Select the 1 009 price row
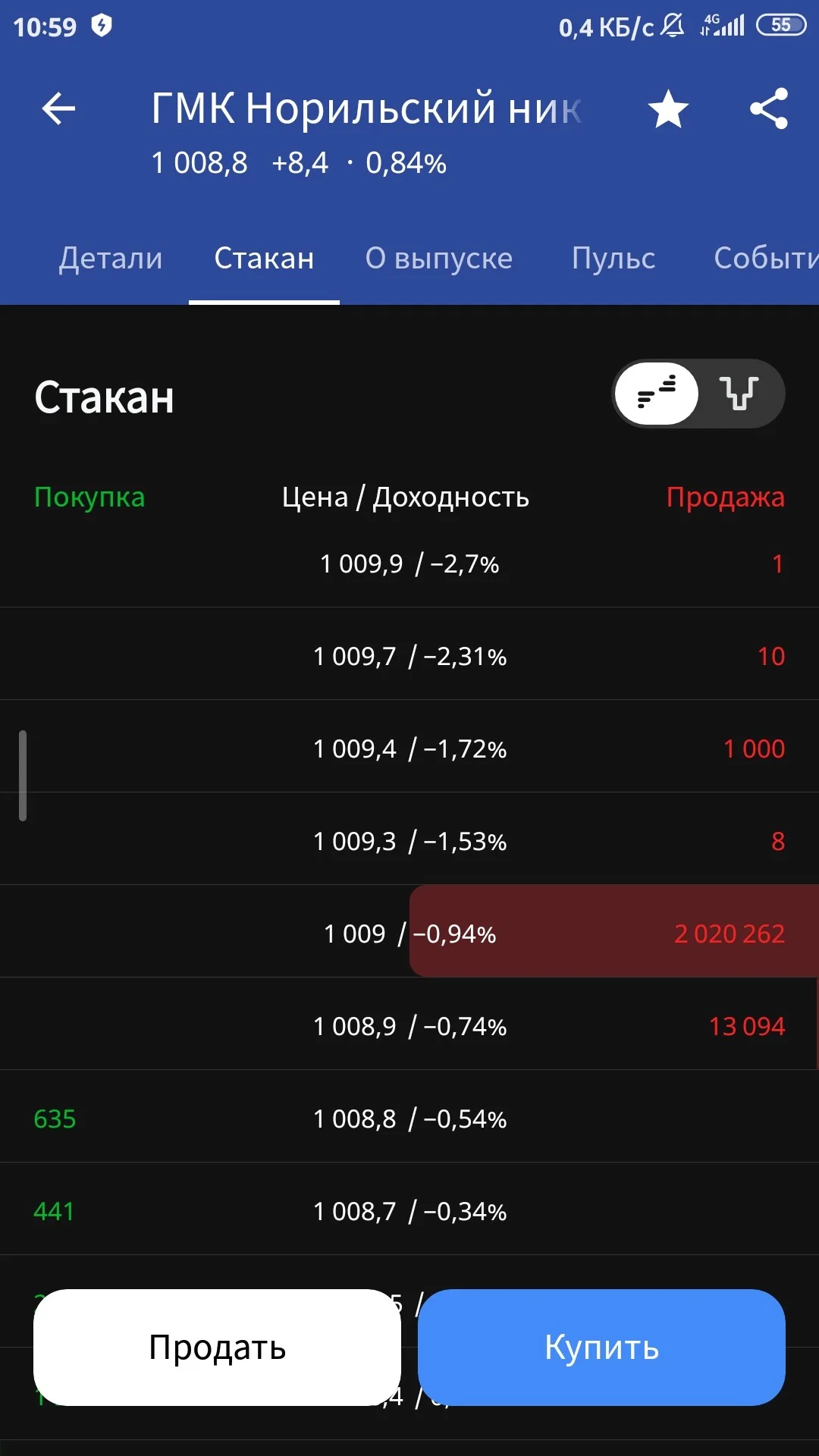The height and width of the screenshot is (1456, 819). [409, 931]
